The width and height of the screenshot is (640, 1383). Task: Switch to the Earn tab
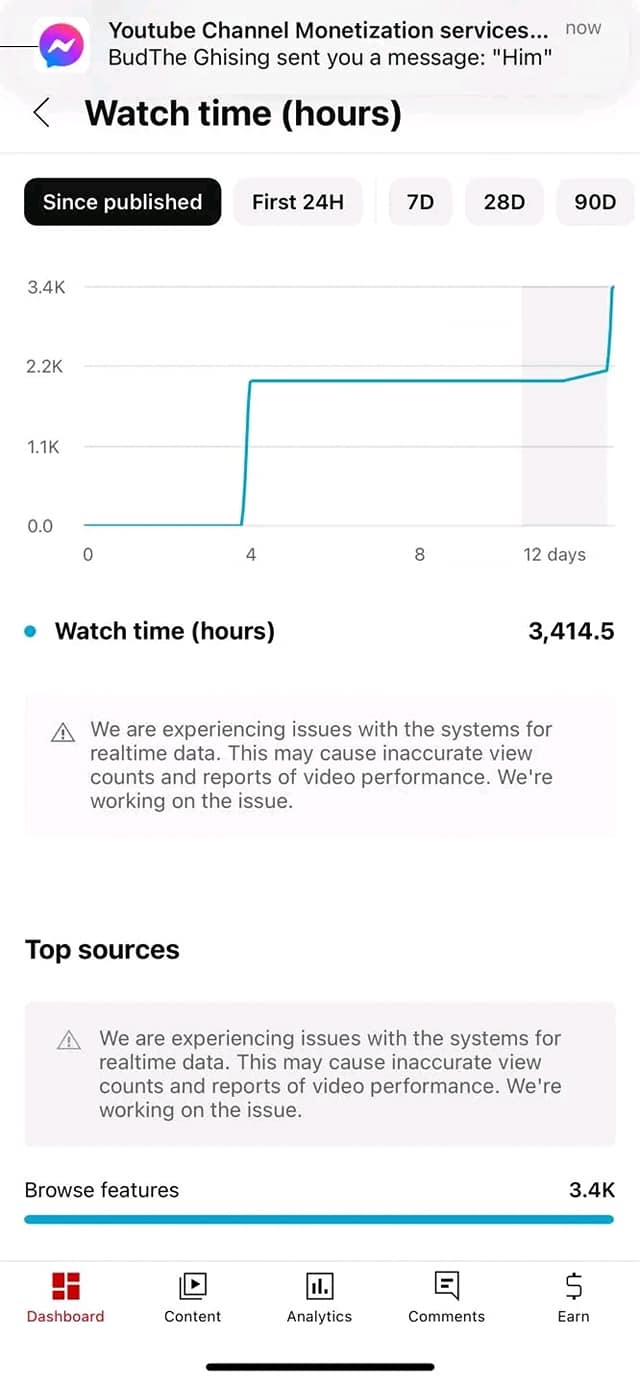click(x=573, y=1297)
